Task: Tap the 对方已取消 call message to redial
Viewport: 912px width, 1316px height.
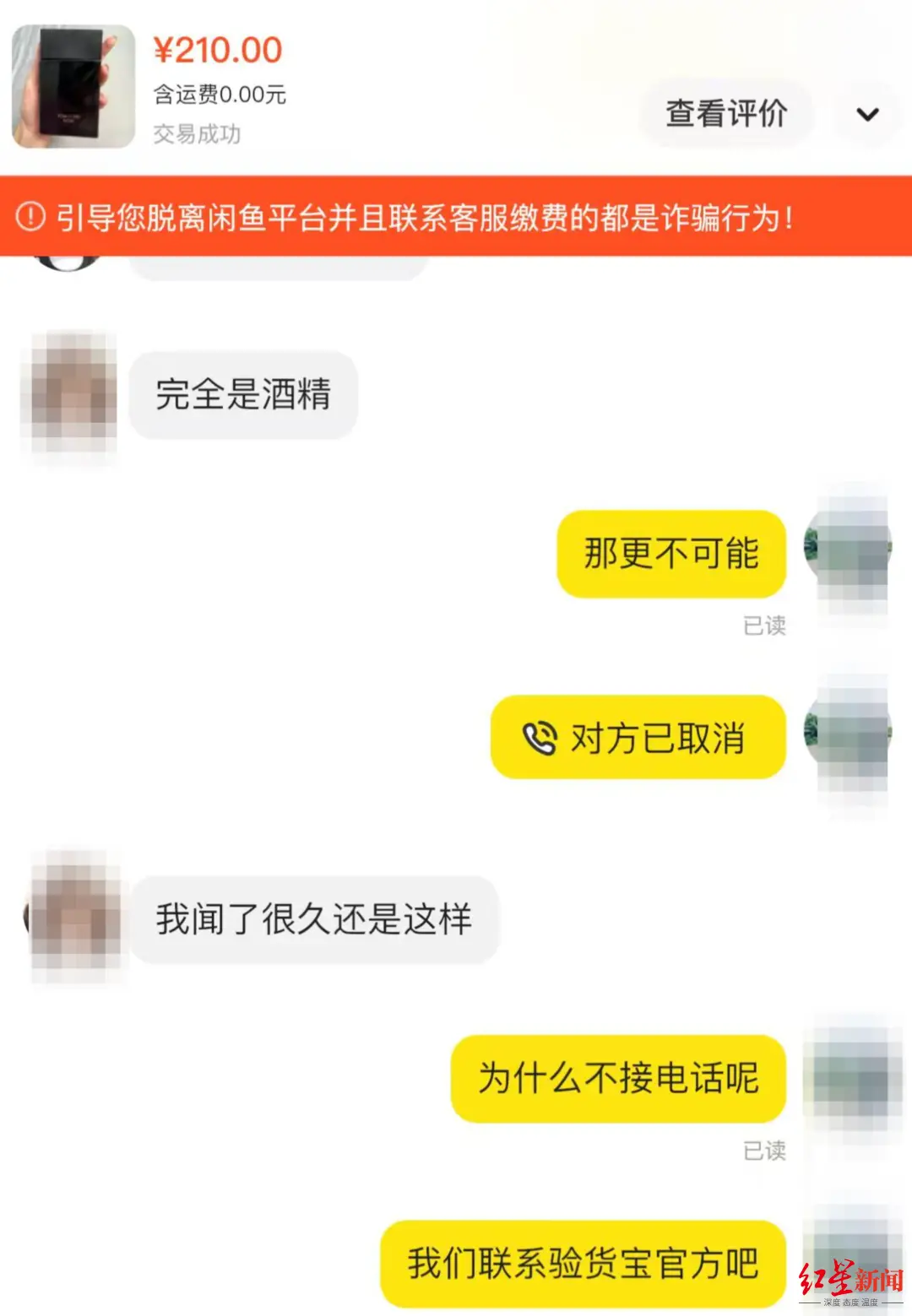Action: 638,737
